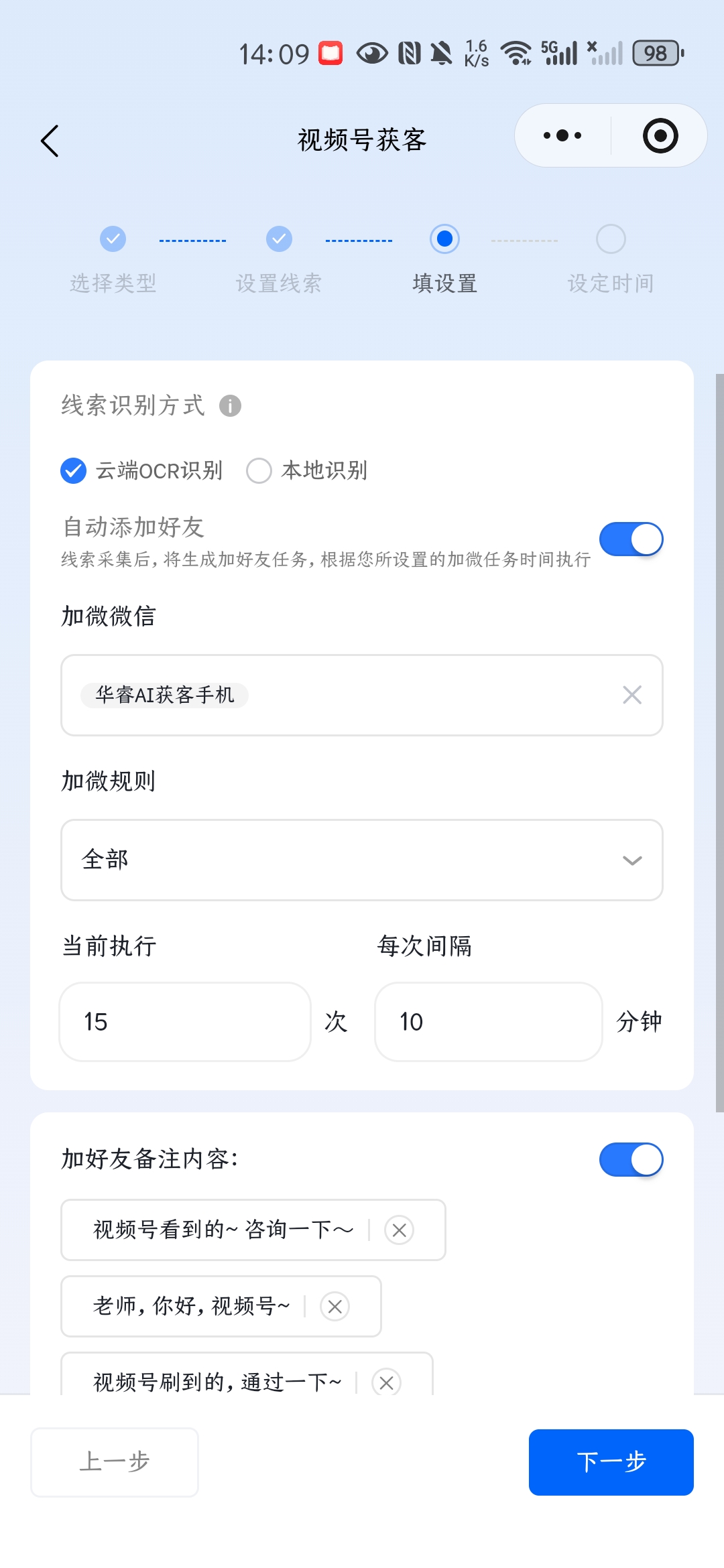Clear the 华睿AI获客手机 selection
Screen dimensions: 724x1568
(631, 695)
